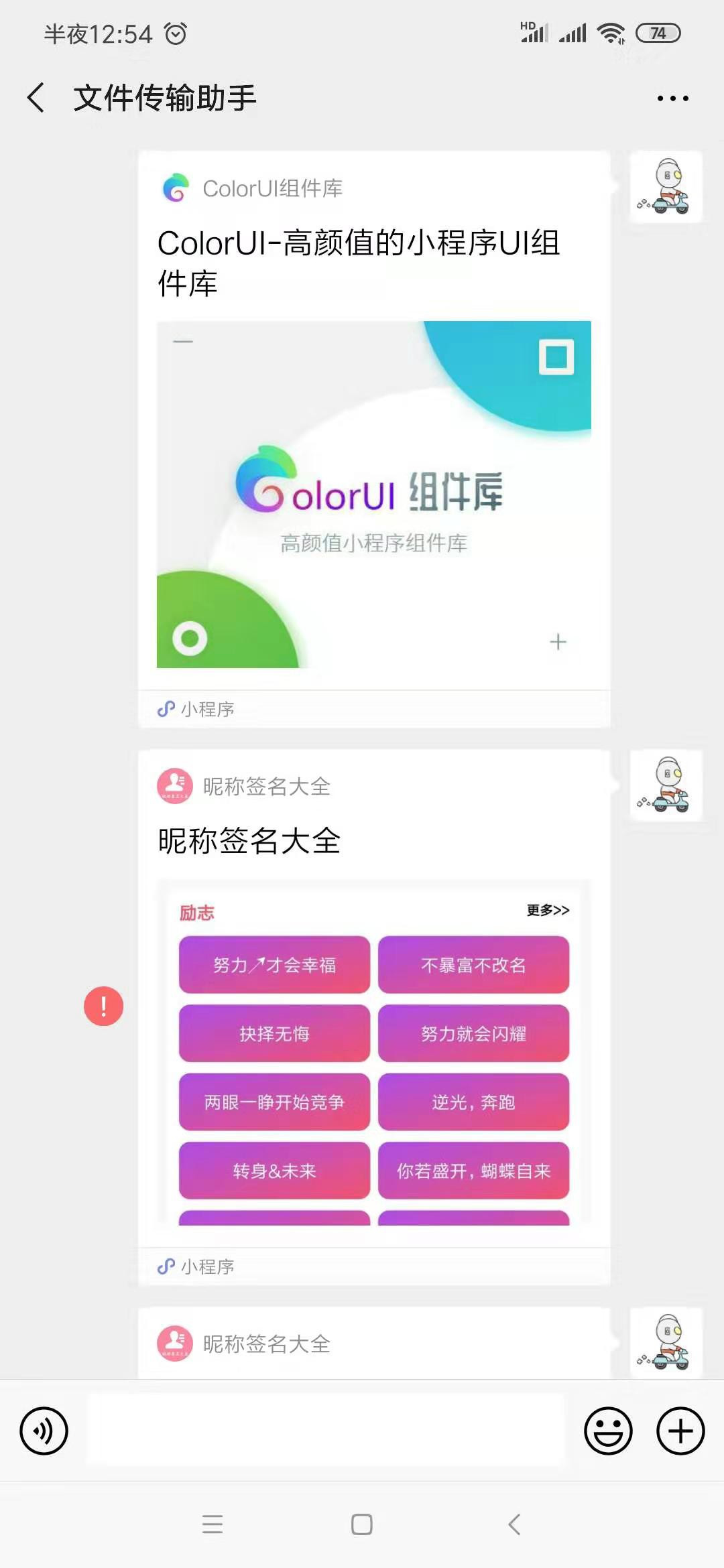
Task: Open the plus attachments panel
Action: pyautogui.click(x=680, y=1431)
